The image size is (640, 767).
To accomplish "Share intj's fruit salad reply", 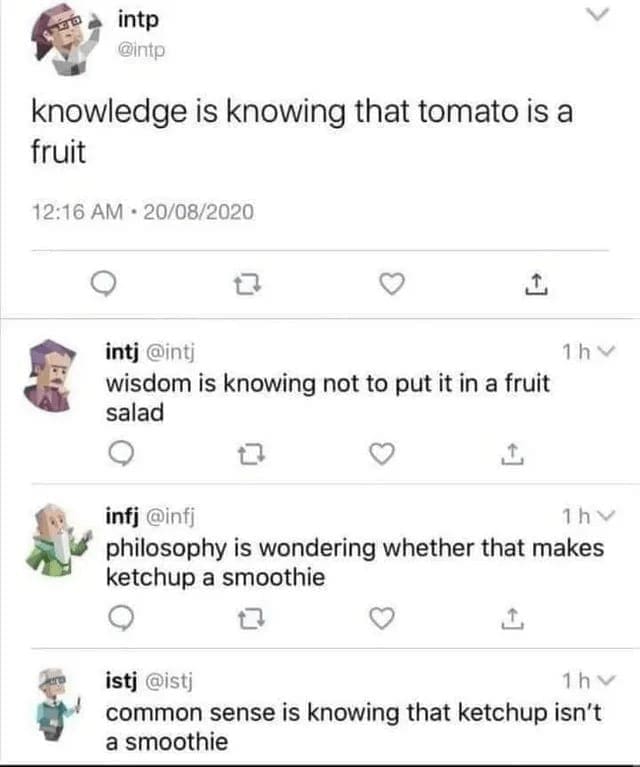I will 510,455.
